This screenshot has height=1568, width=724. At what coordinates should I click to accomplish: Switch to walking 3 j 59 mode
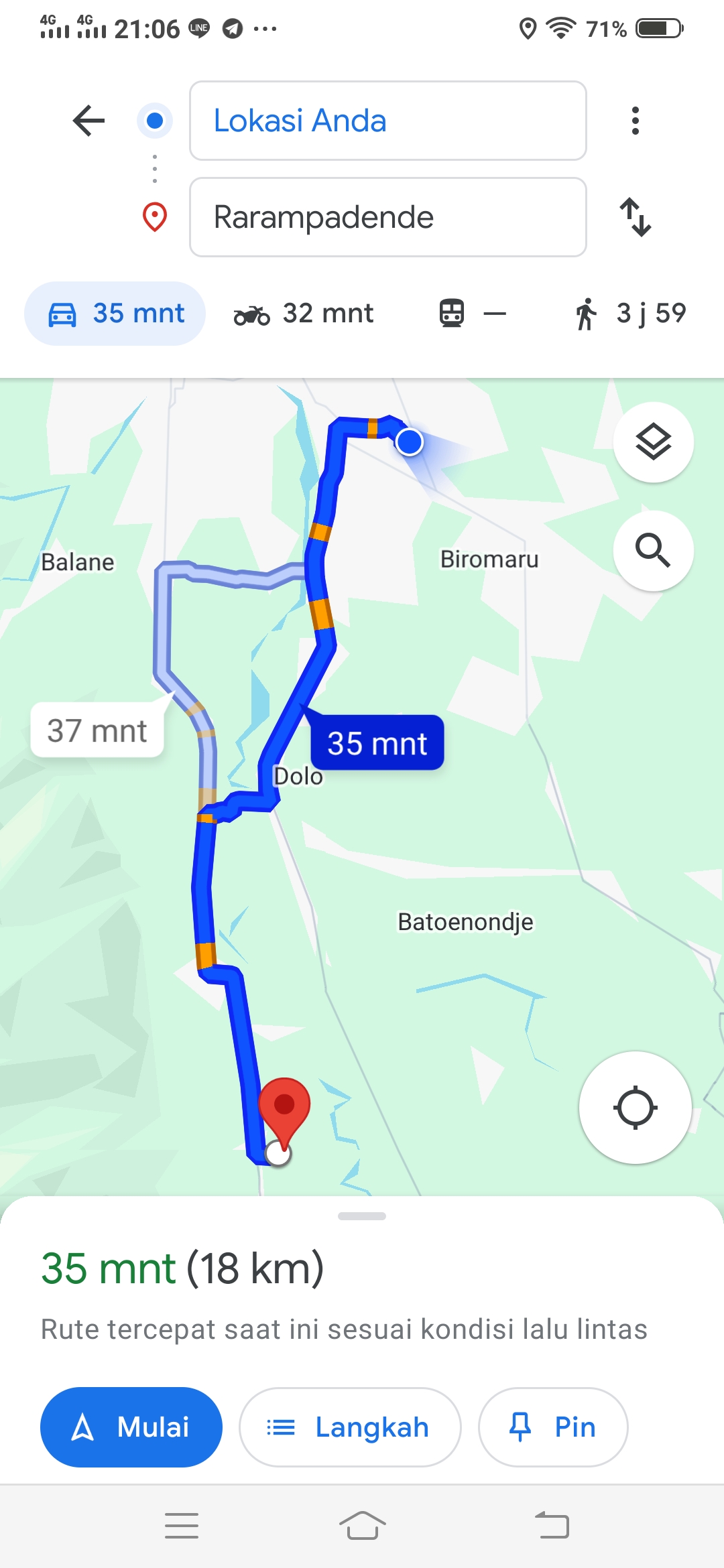click(630, 314)
